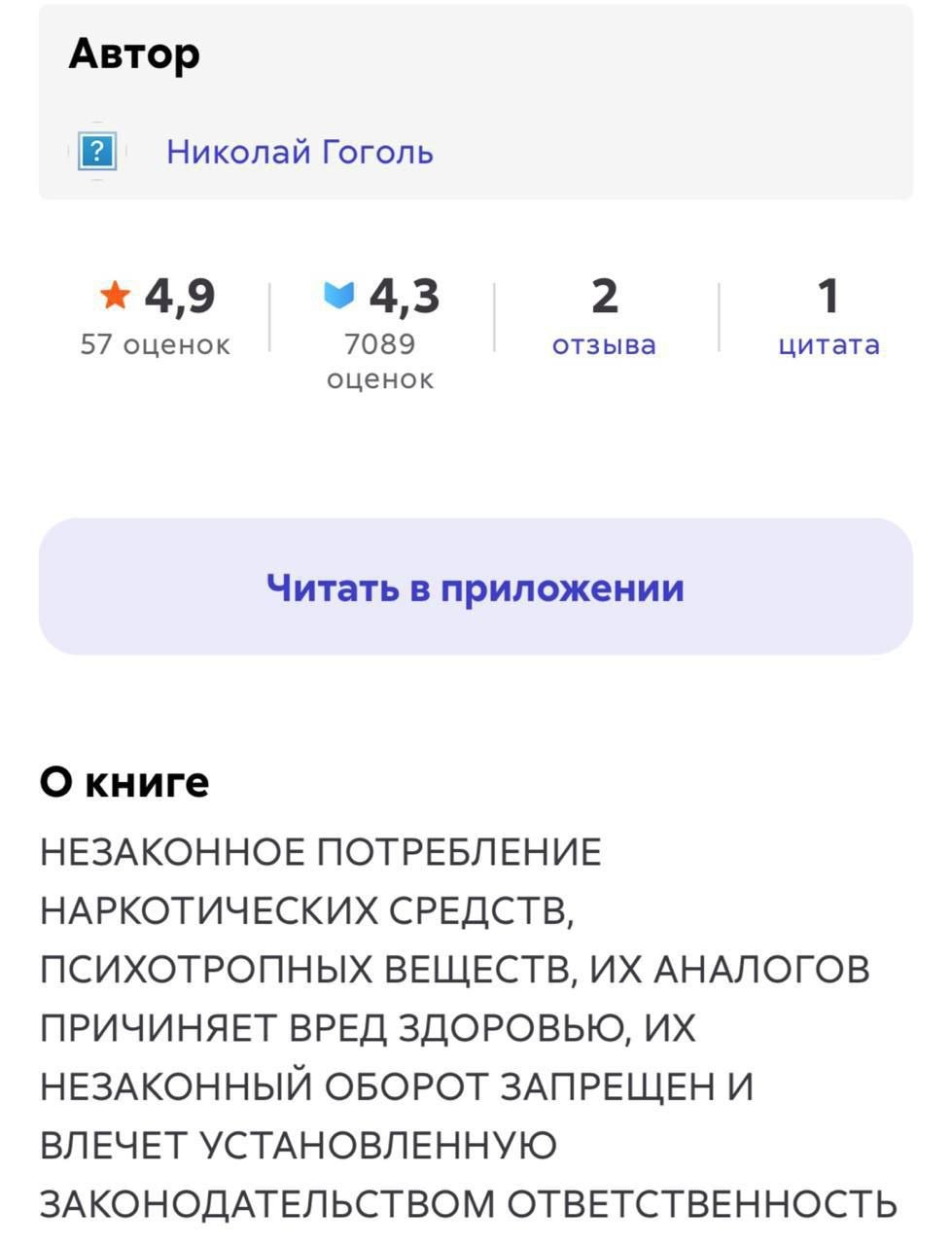The height and width of the screenshot is (1245, 952).
Task: Open the 4,9 star rating details
Action: 157,316
